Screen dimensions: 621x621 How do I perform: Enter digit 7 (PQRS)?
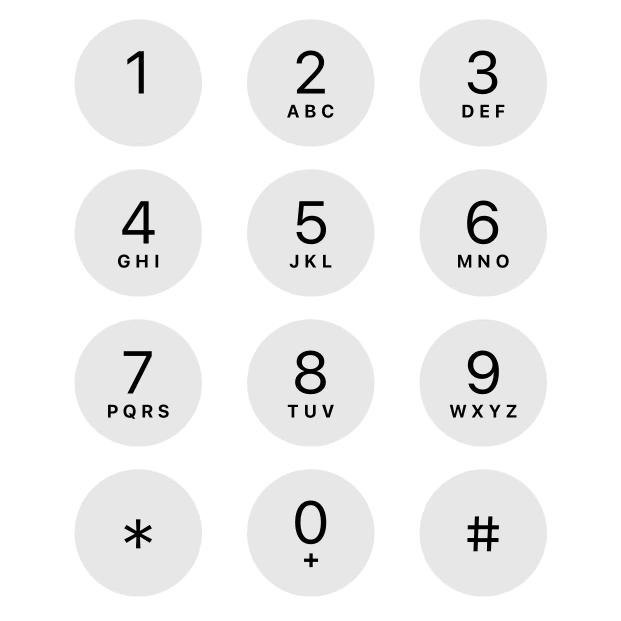pos(138,383)
